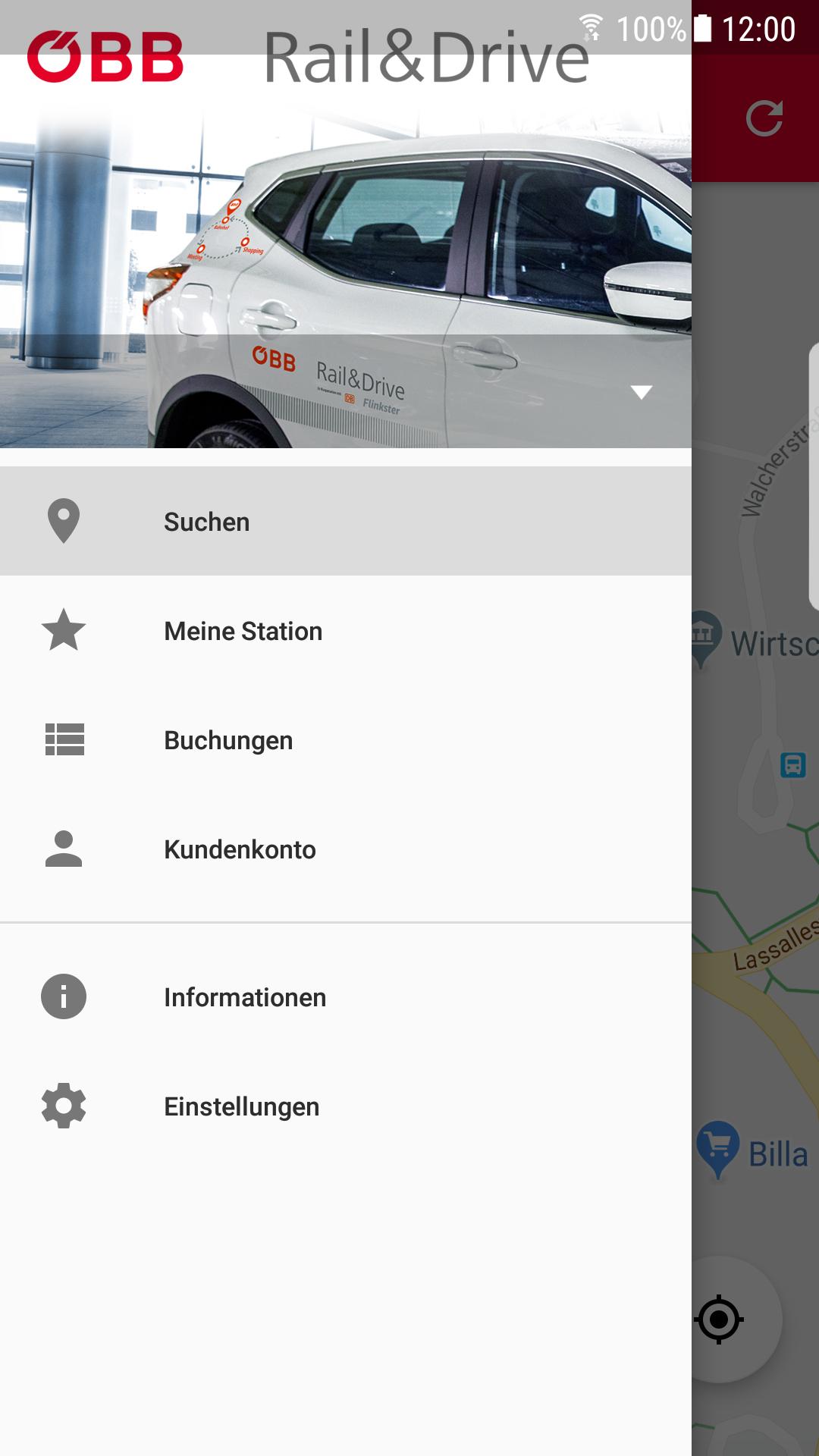
Task: Open the Suchen menu item
Action: 346,522
